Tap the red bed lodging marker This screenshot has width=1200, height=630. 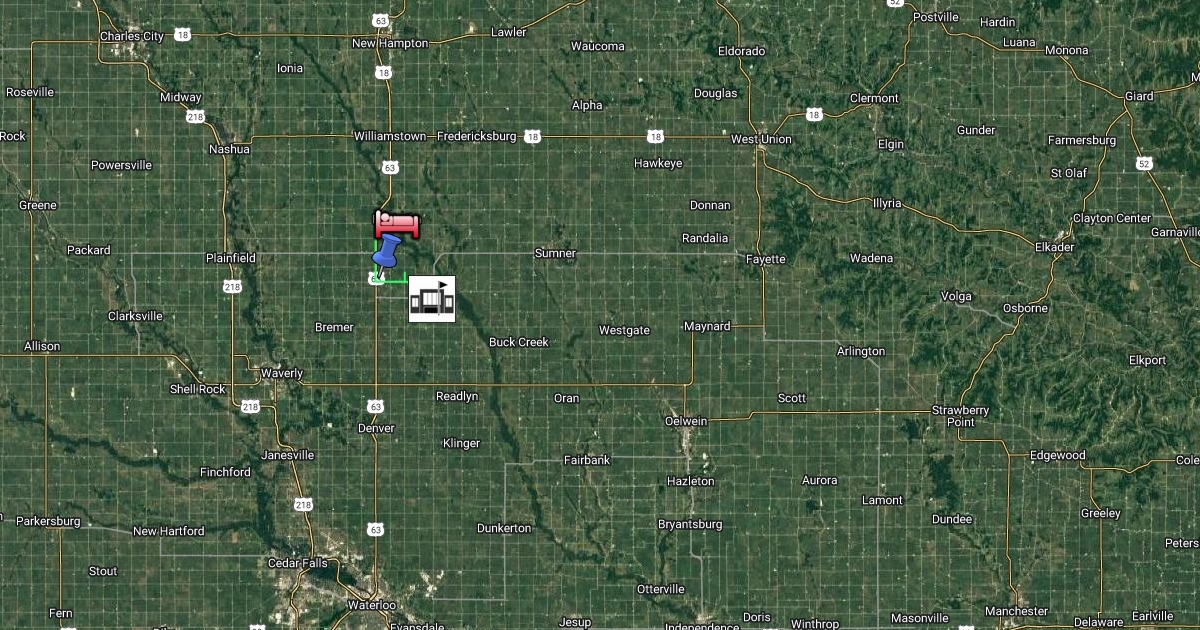396,224
